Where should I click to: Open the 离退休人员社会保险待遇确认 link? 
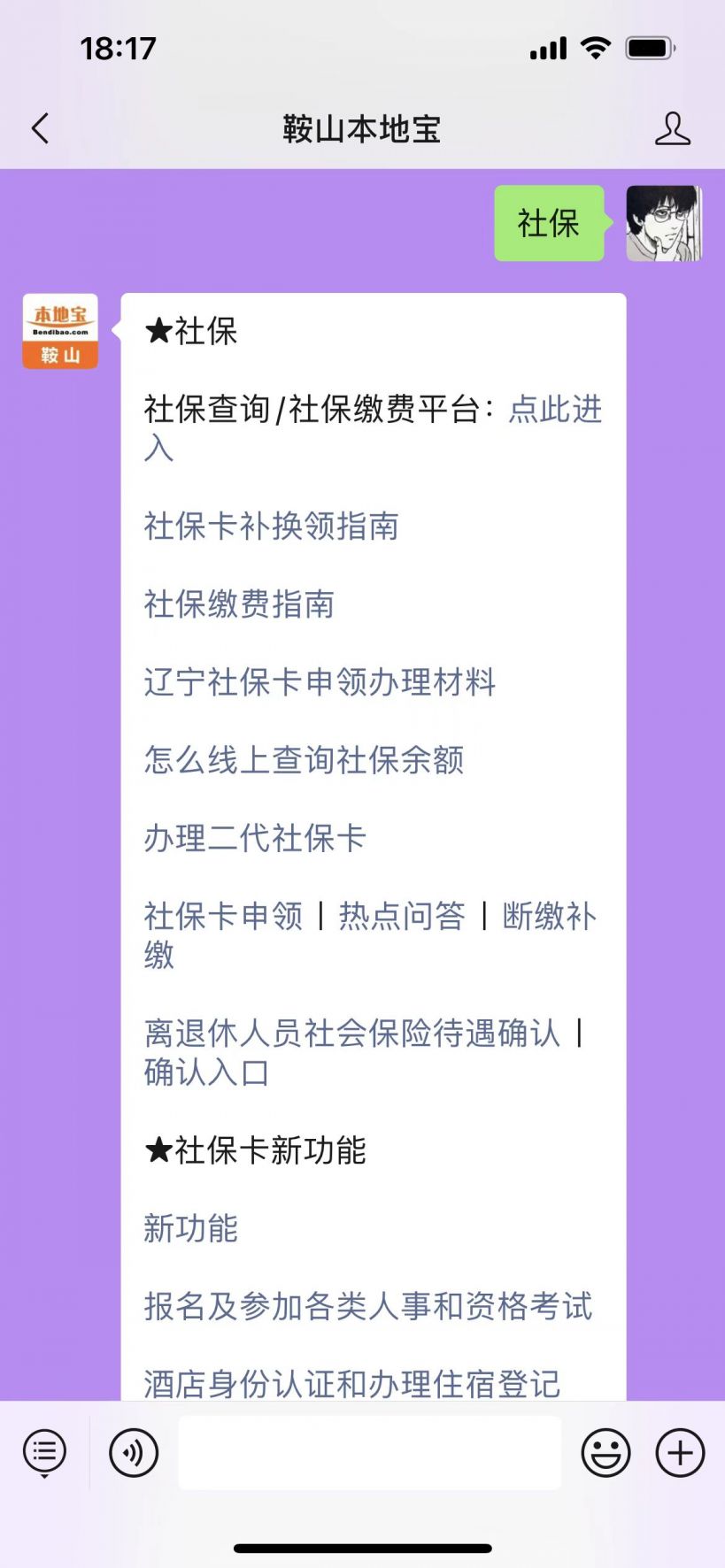coord(351,1033)
